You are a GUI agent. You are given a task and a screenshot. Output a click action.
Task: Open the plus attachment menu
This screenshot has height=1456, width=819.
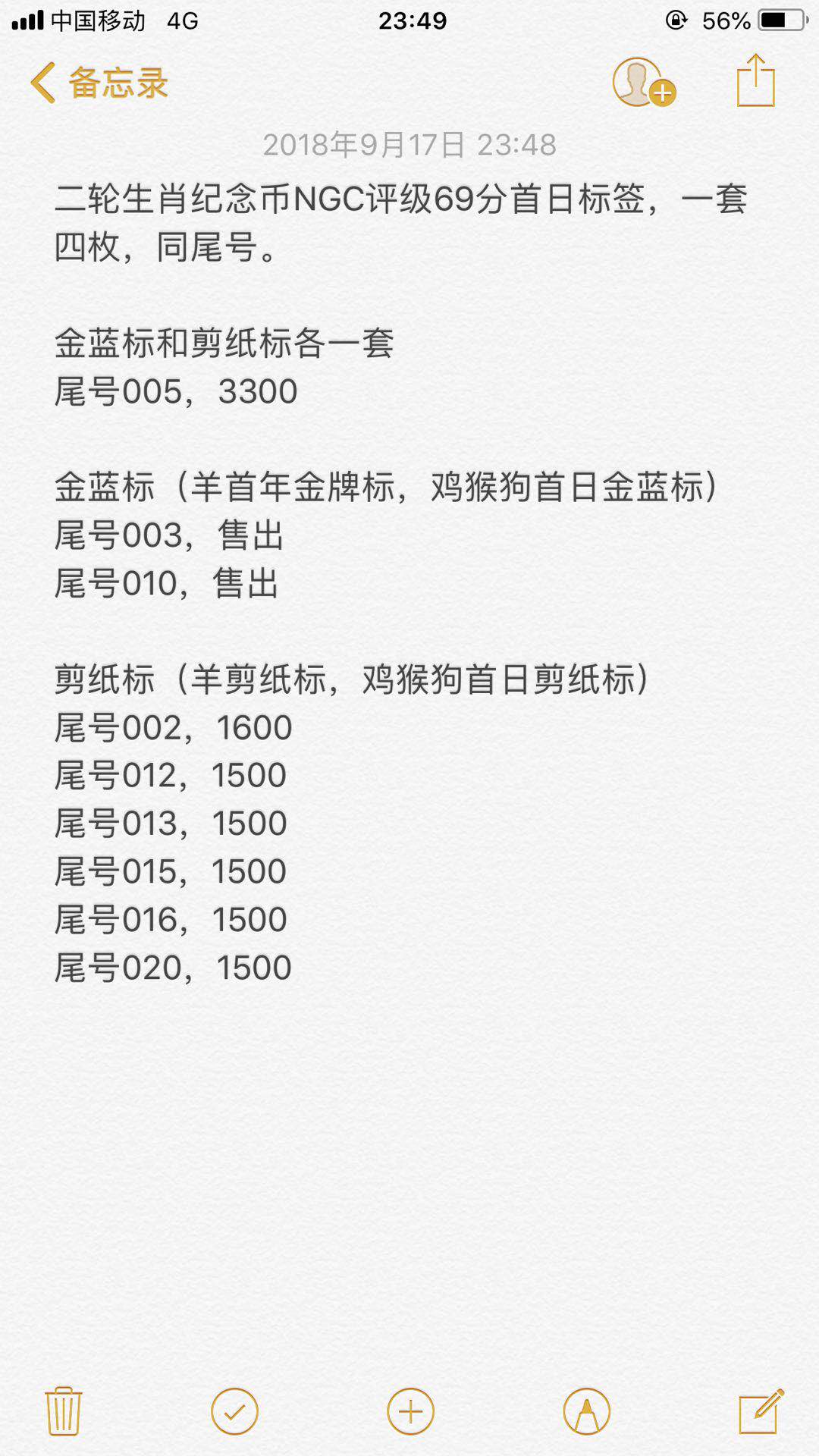(x=410, y=1411)
